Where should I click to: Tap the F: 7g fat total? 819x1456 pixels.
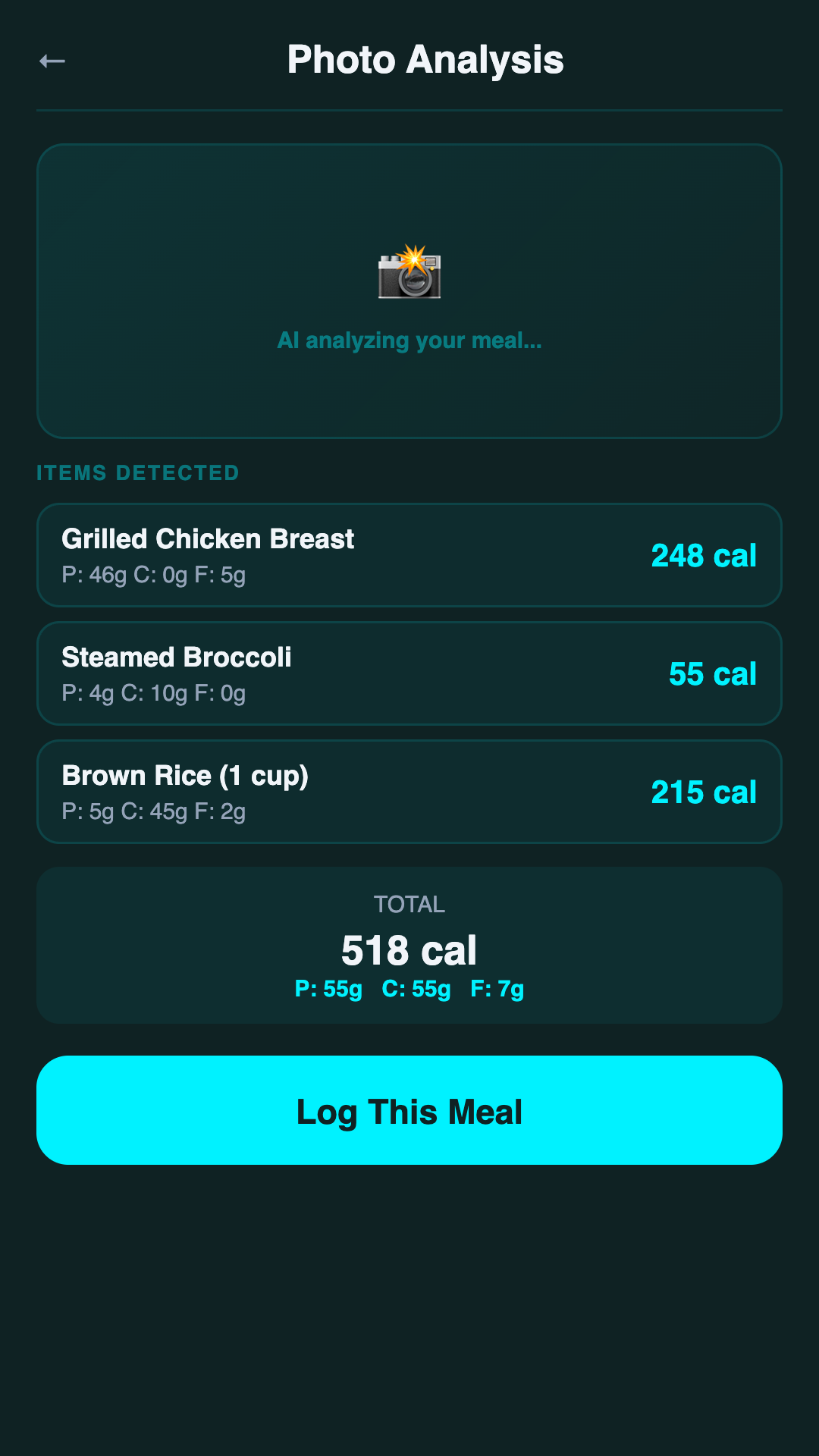[x=497, y=990]
